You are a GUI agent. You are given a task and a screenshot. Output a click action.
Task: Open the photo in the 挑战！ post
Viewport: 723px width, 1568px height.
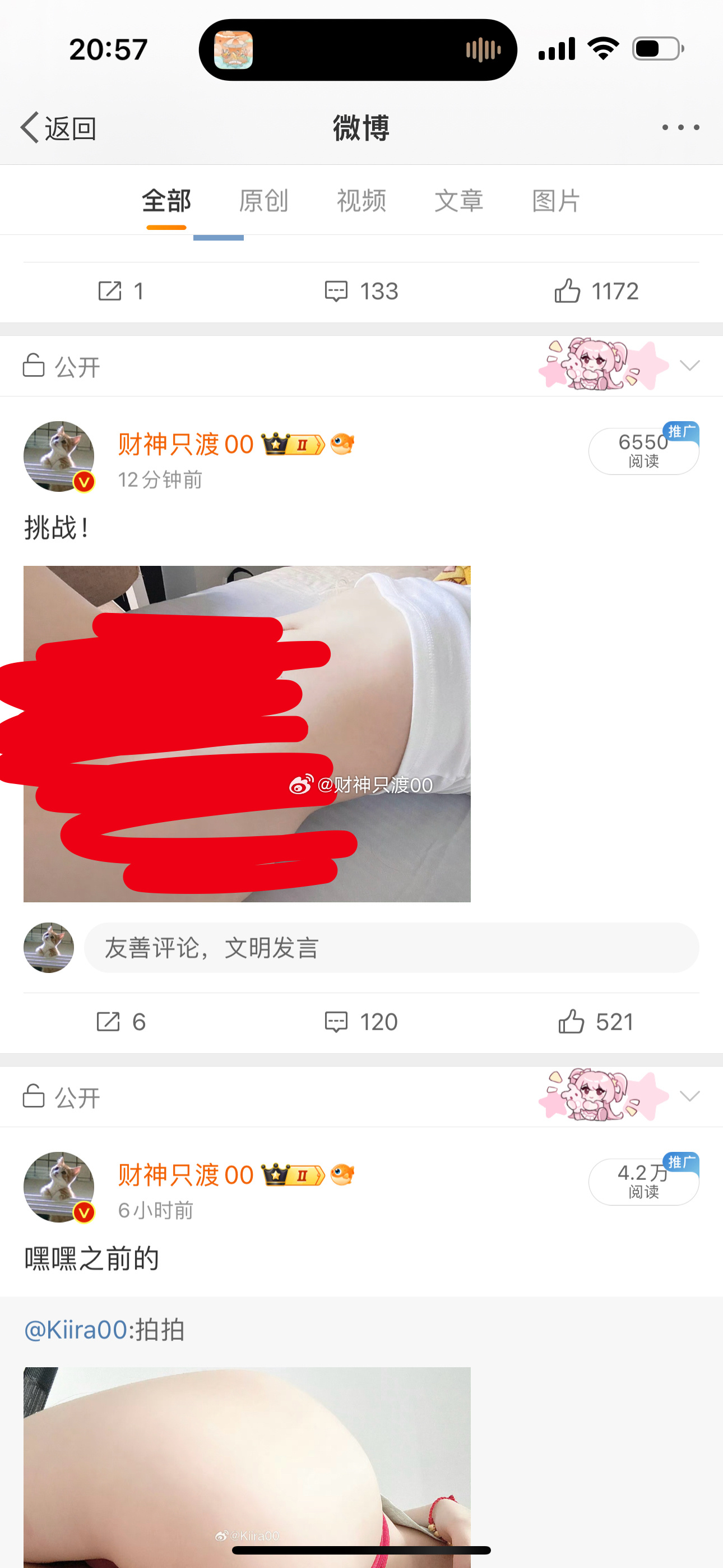[247, 734]
